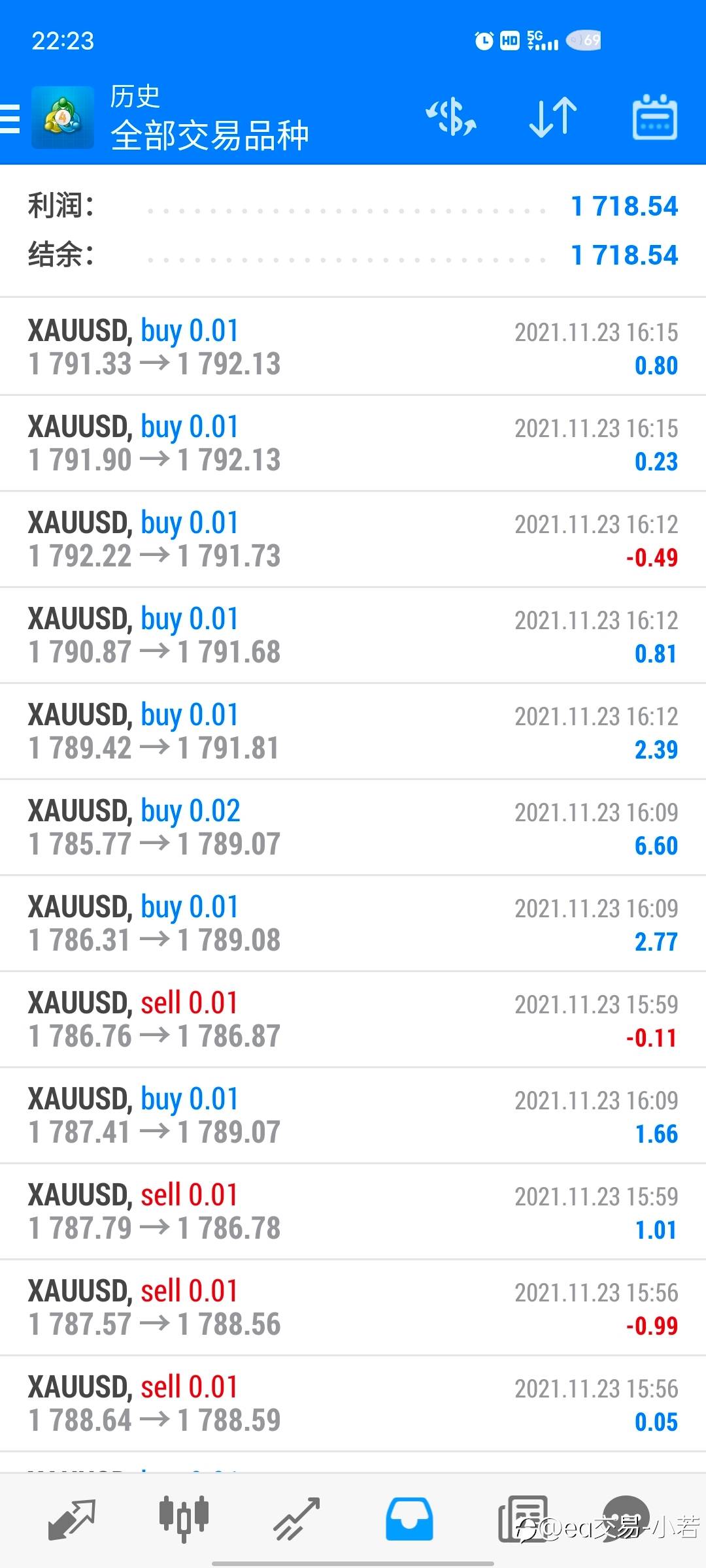Viewport: 706px width, 1568px height.
Task: Open the buy trade with profit 0.80
Action: (353, 347)
